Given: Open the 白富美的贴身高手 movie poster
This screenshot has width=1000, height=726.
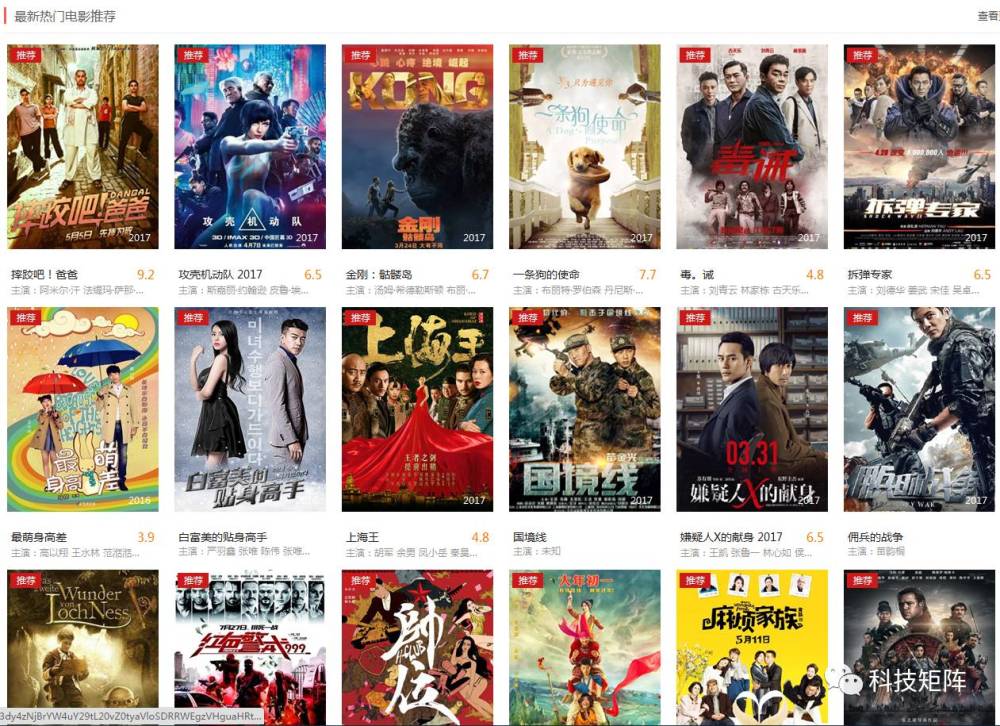Looking at the screenshot, I should (x=250, y=409).
